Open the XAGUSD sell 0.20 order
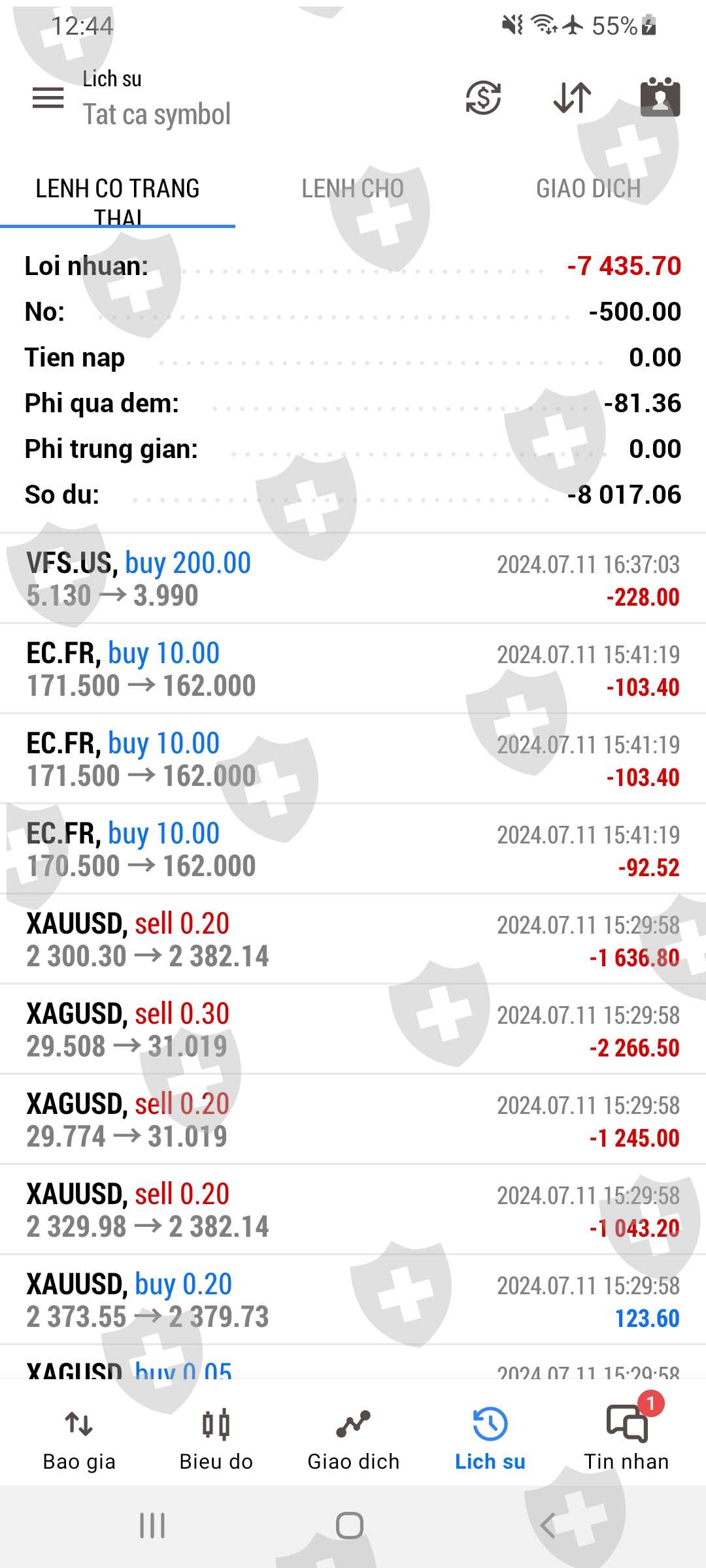 (x=353, y=1120)
